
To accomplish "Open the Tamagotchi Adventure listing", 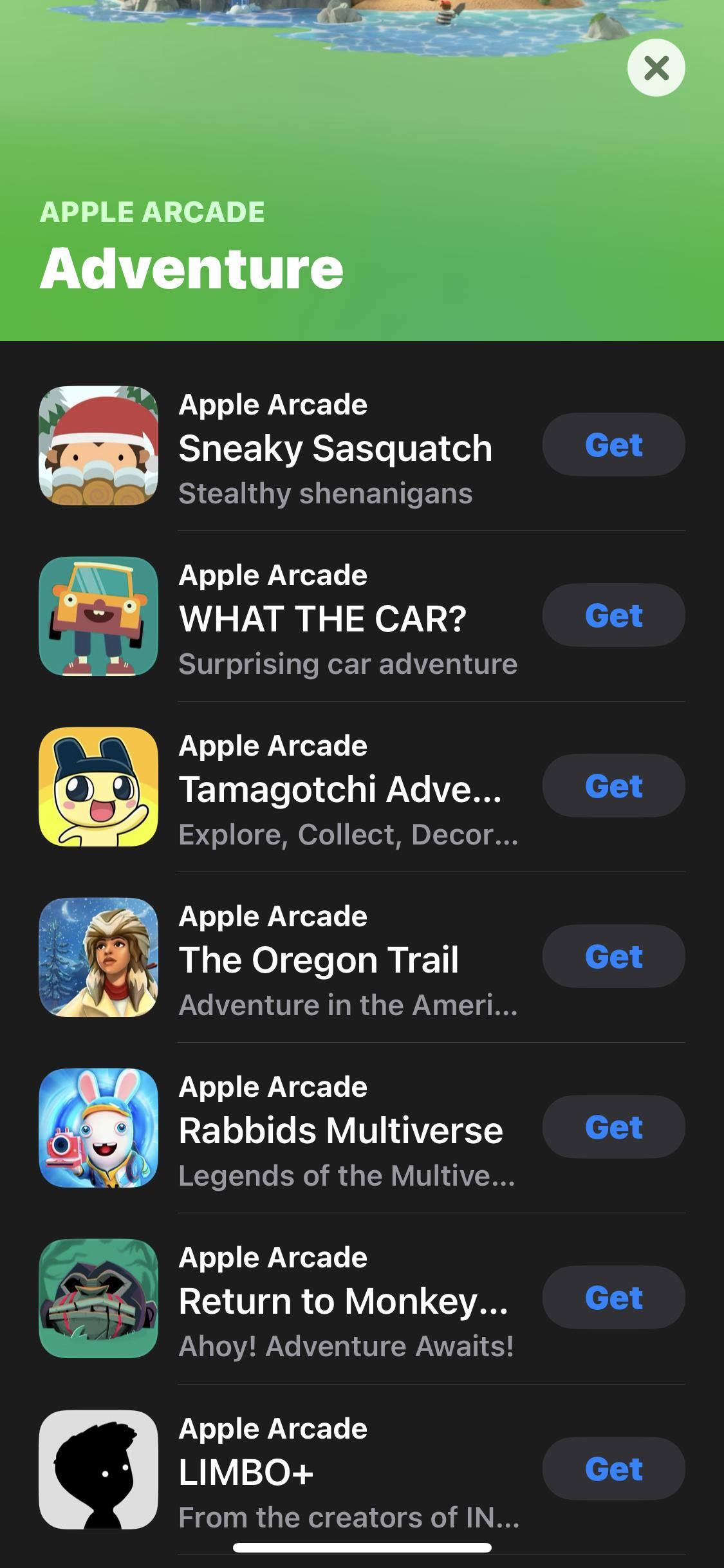I will (x=340, y=789).
